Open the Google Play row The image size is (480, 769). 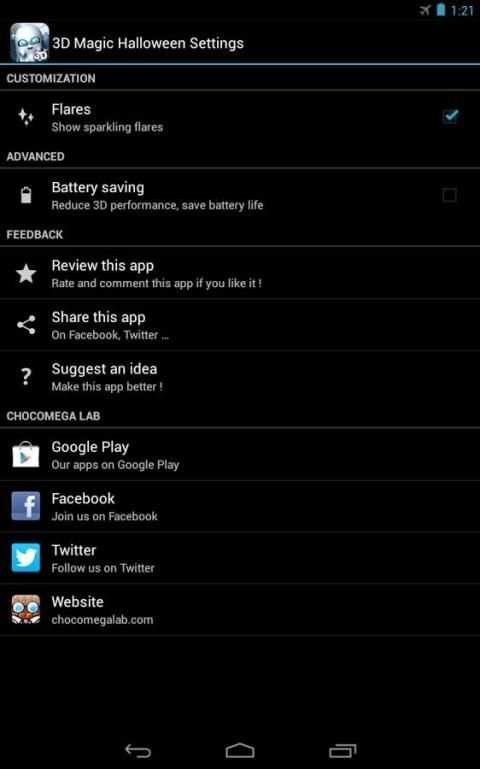tap(240, 455)
